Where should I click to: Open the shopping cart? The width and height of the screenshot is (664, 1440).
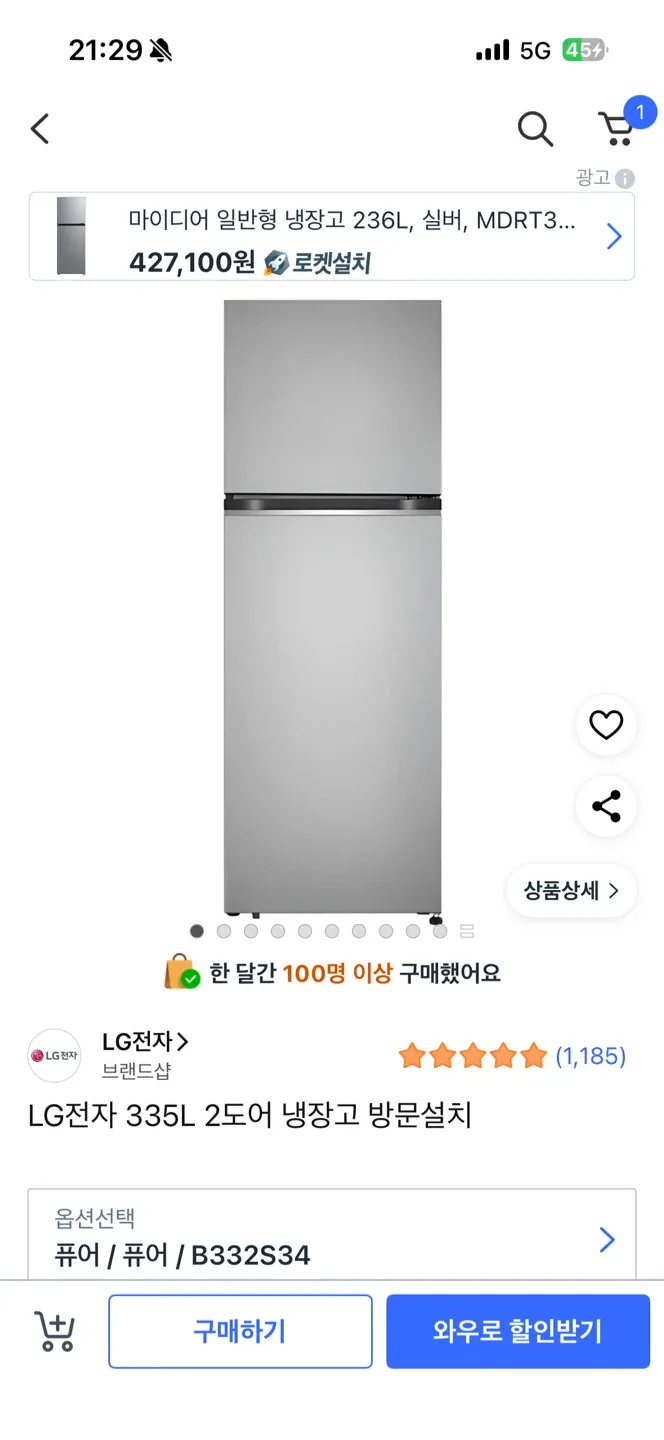point(616,129)
